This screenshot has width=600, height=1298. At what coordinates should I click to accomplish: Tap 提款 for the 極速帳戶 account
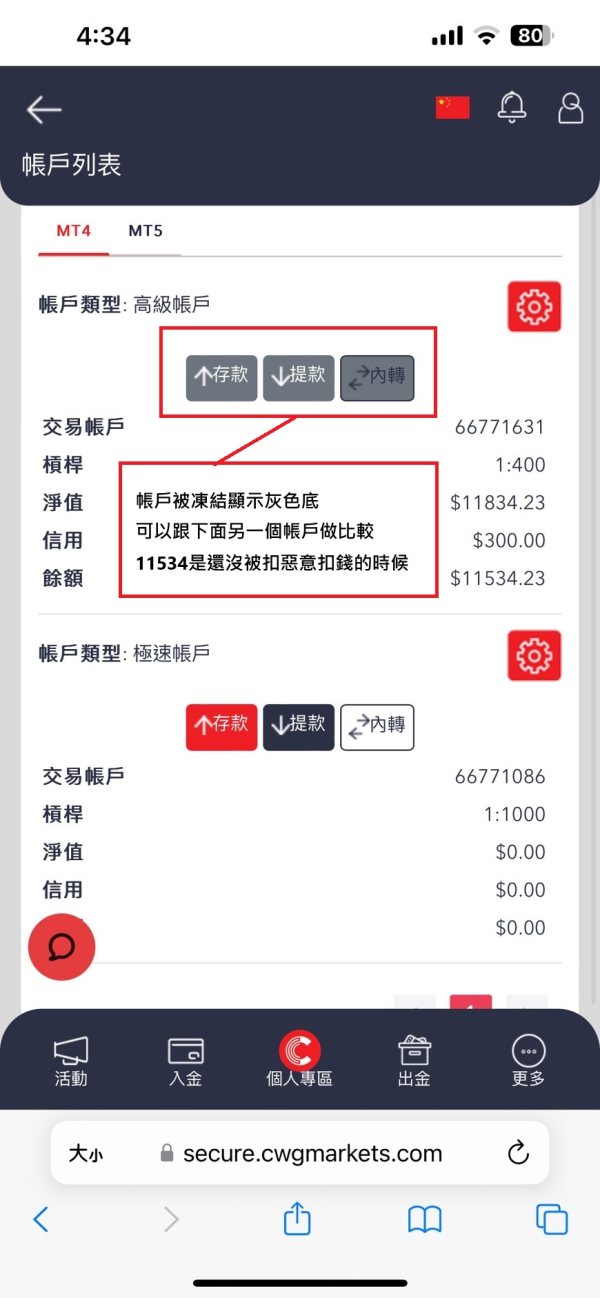[x=298, y=727]
